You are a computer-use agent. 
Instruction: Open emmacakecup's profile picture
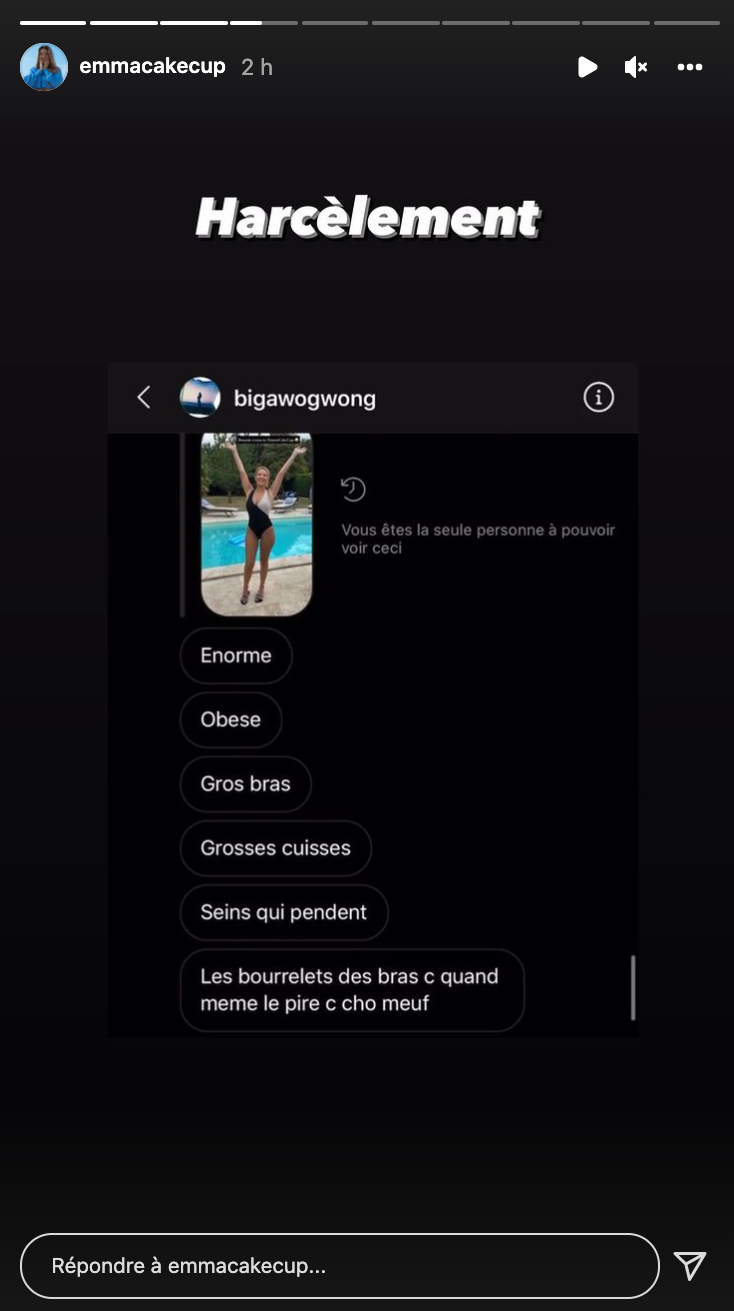(x=44, y=67)
